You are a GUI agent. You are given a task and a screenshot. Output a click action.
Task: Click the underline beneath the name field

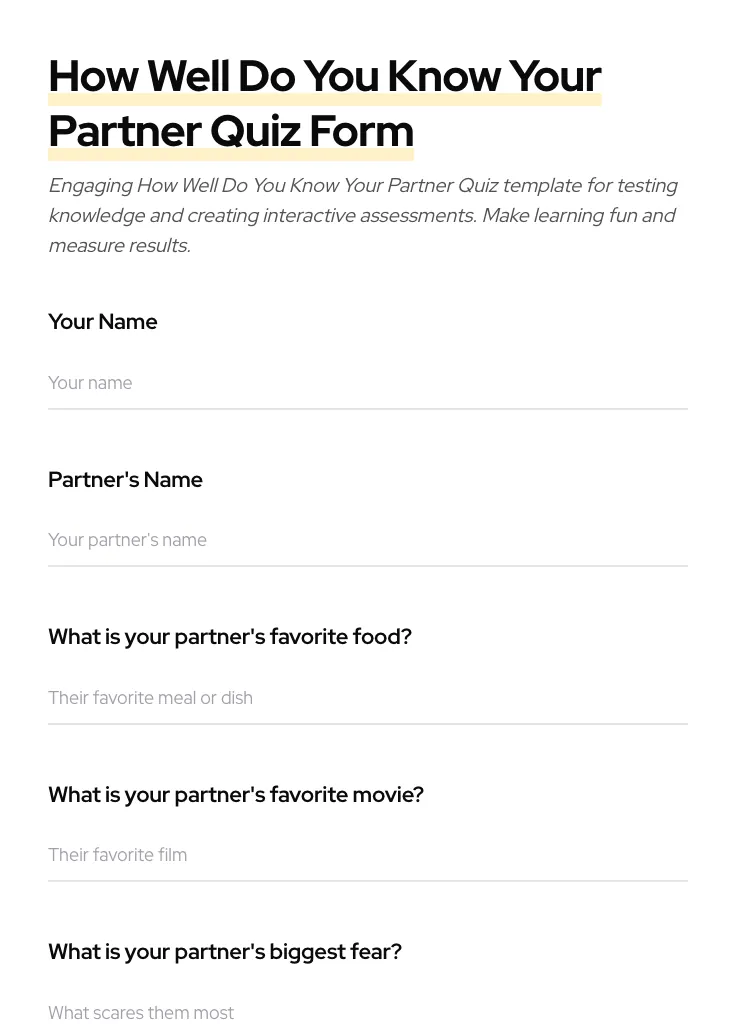368,409
